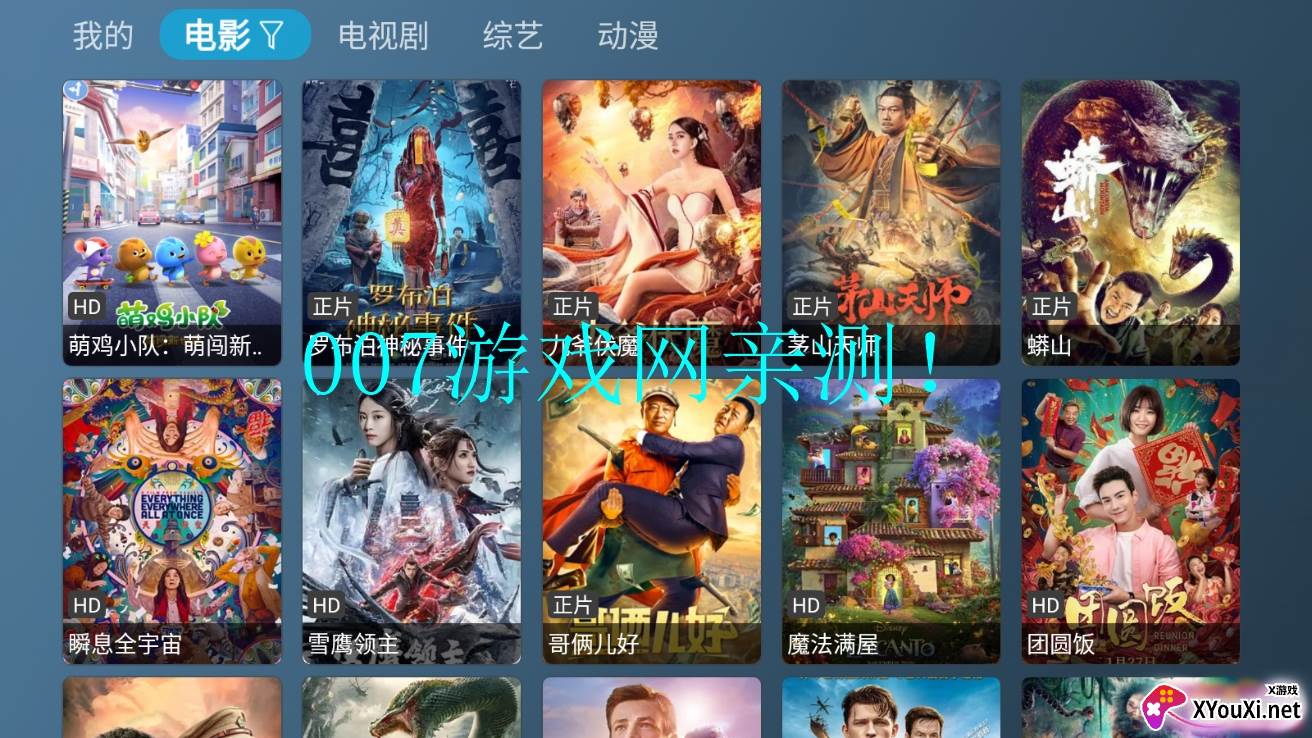
Task: Tap the 雪鹰领主 poster
Action: click(411, 520)
